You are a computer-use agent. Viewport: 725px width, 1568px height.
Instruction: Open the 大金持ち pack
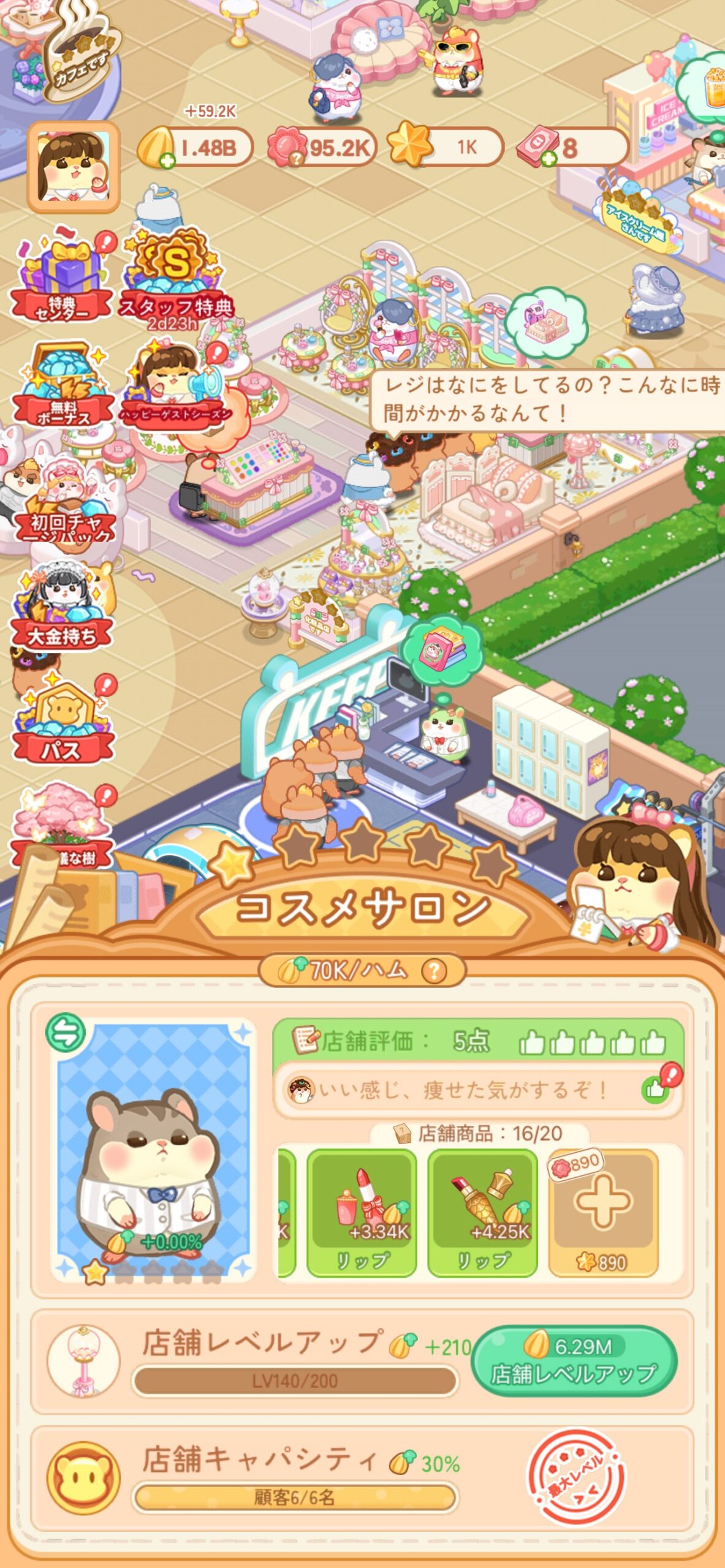click(61, 609)
